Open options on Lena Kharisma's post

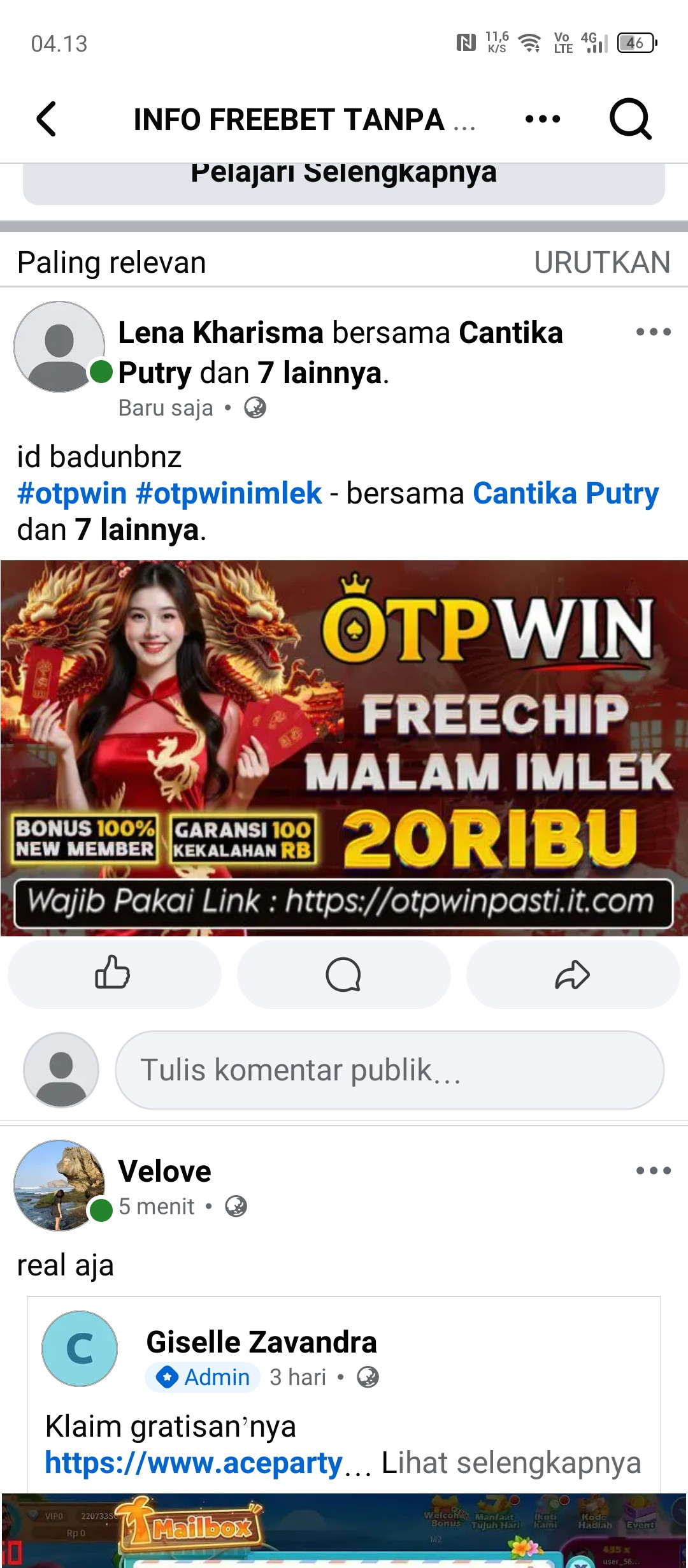pyautogui.click(x=654, y=331)
